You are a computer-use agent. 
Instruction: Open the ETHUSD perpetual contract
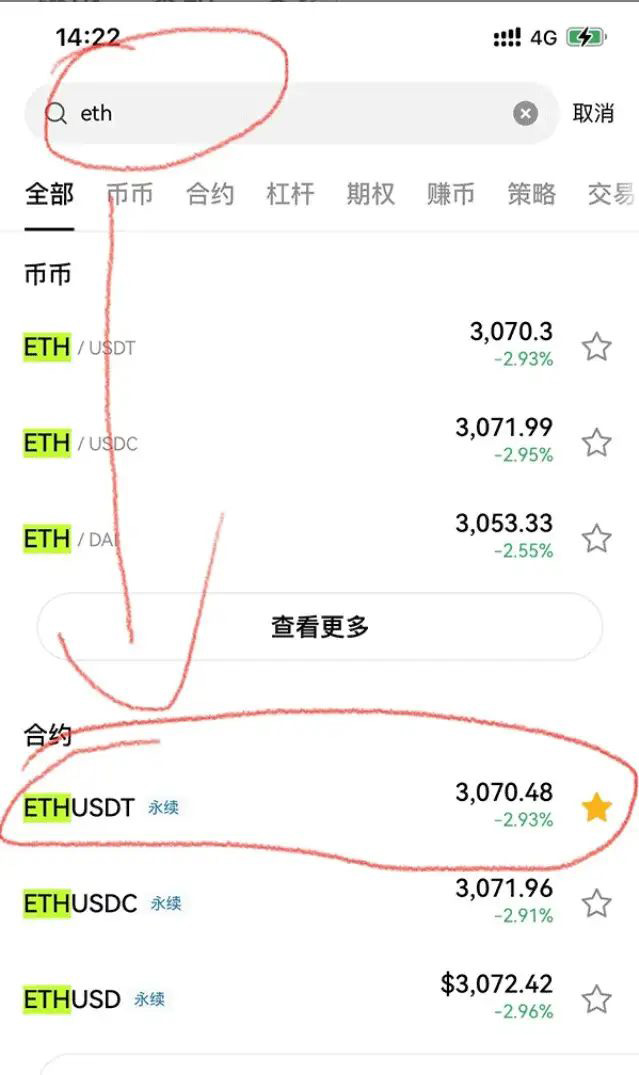tap(320, 1000)
